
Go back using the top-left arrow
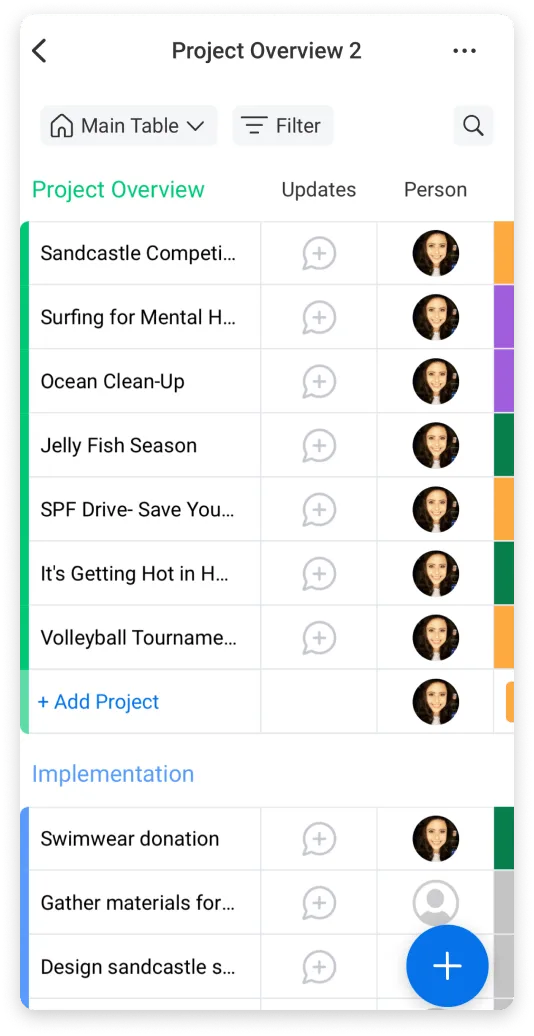point(40,51)
